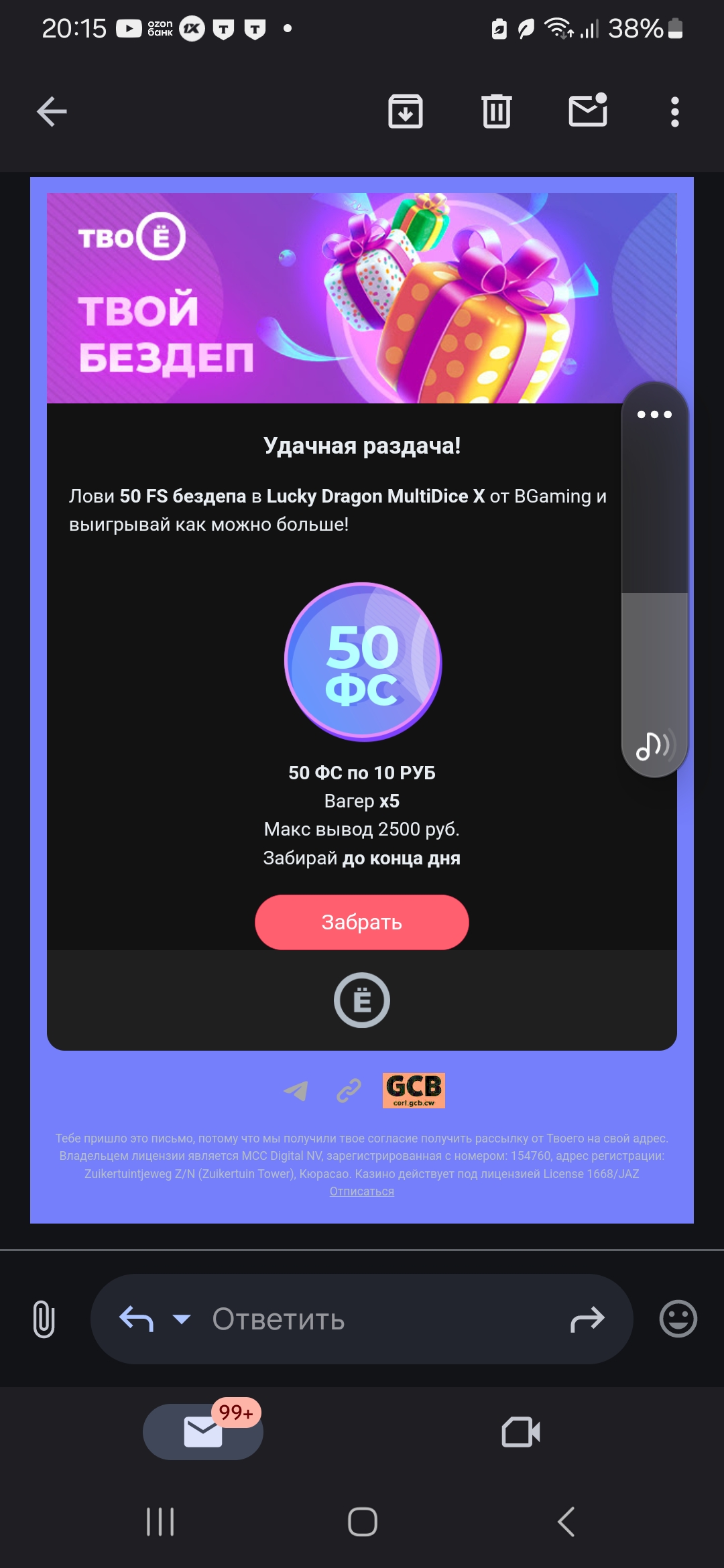724x1568 pixels.
Task: Forward this email
Action: (587, 1319)
